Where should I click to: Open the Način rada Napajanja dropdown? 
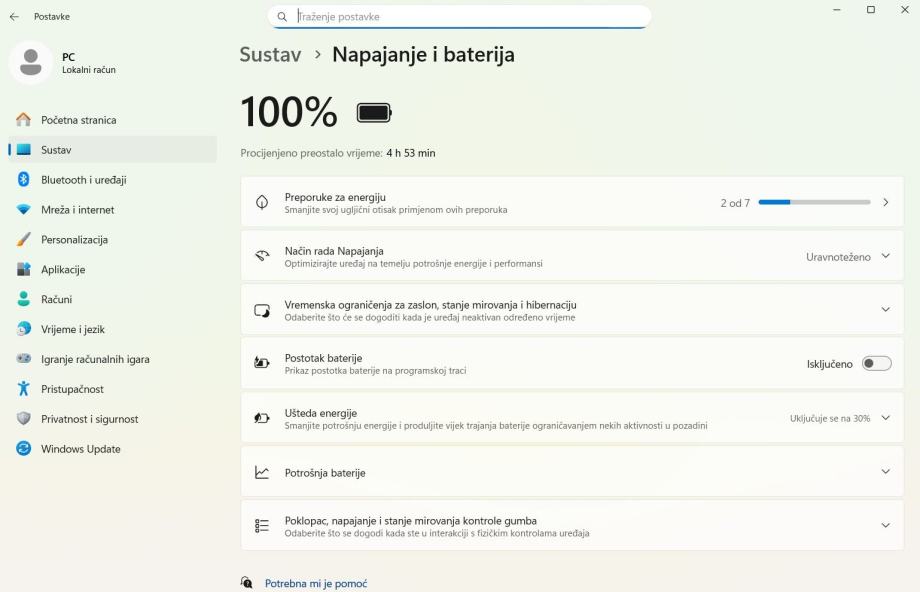(848, 257)
